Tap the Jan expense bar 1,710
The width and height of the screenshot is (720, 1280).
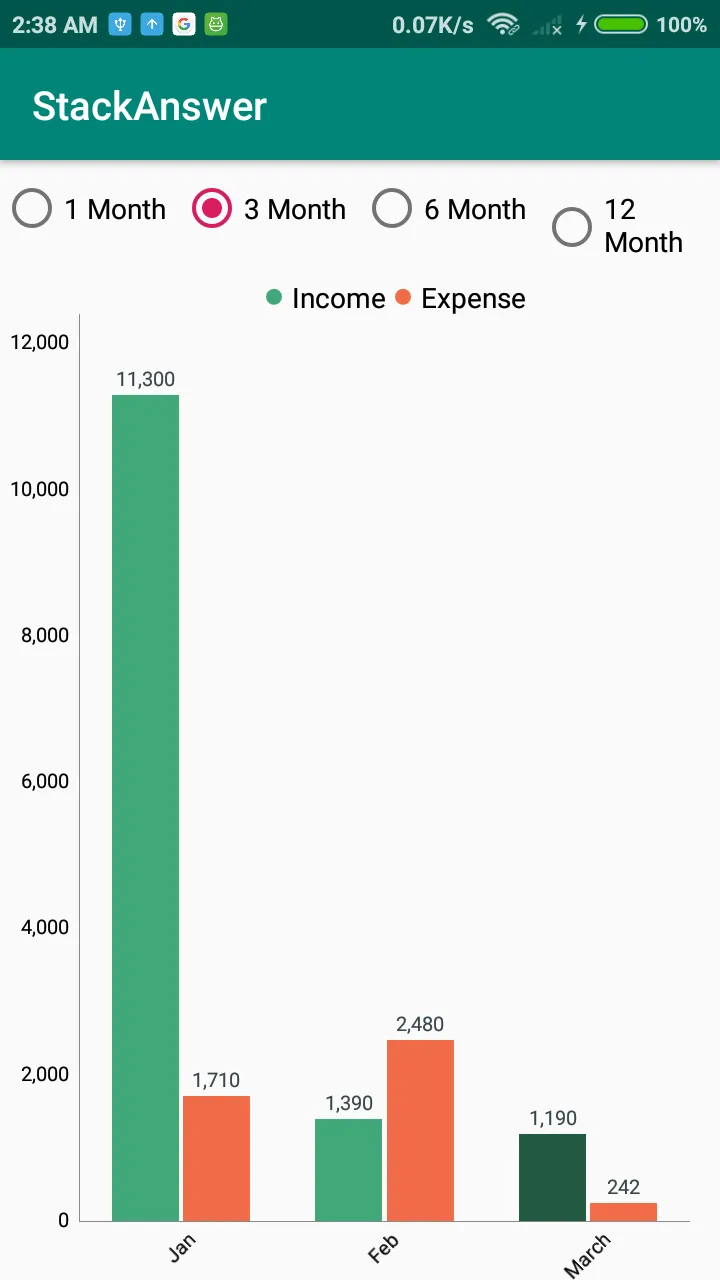click(x=216, y=1158)
